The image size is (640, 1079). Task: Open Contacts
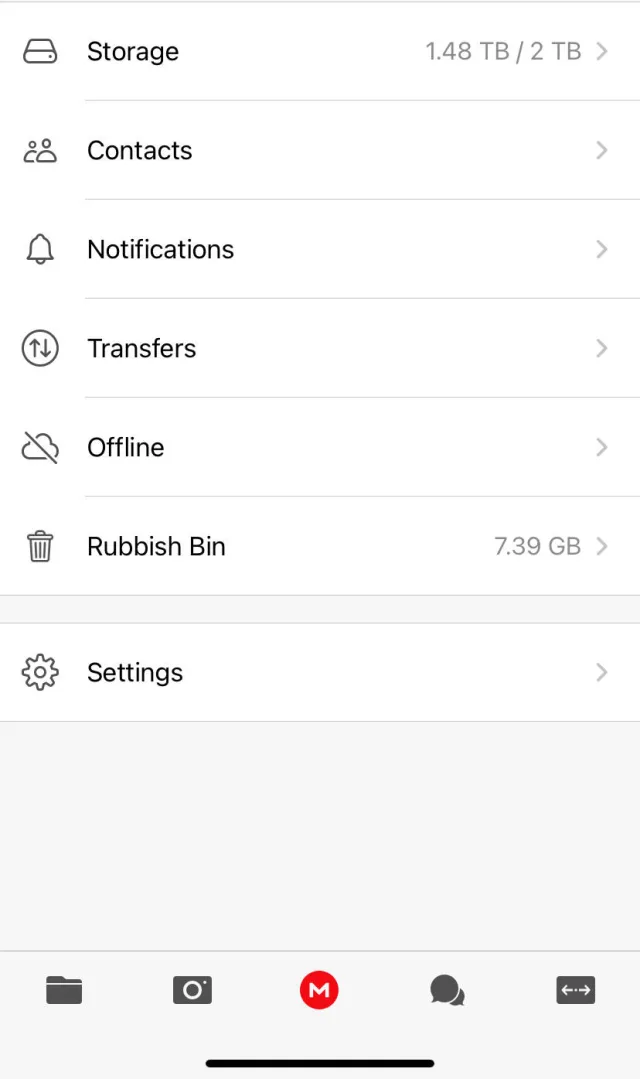point(320,150)
